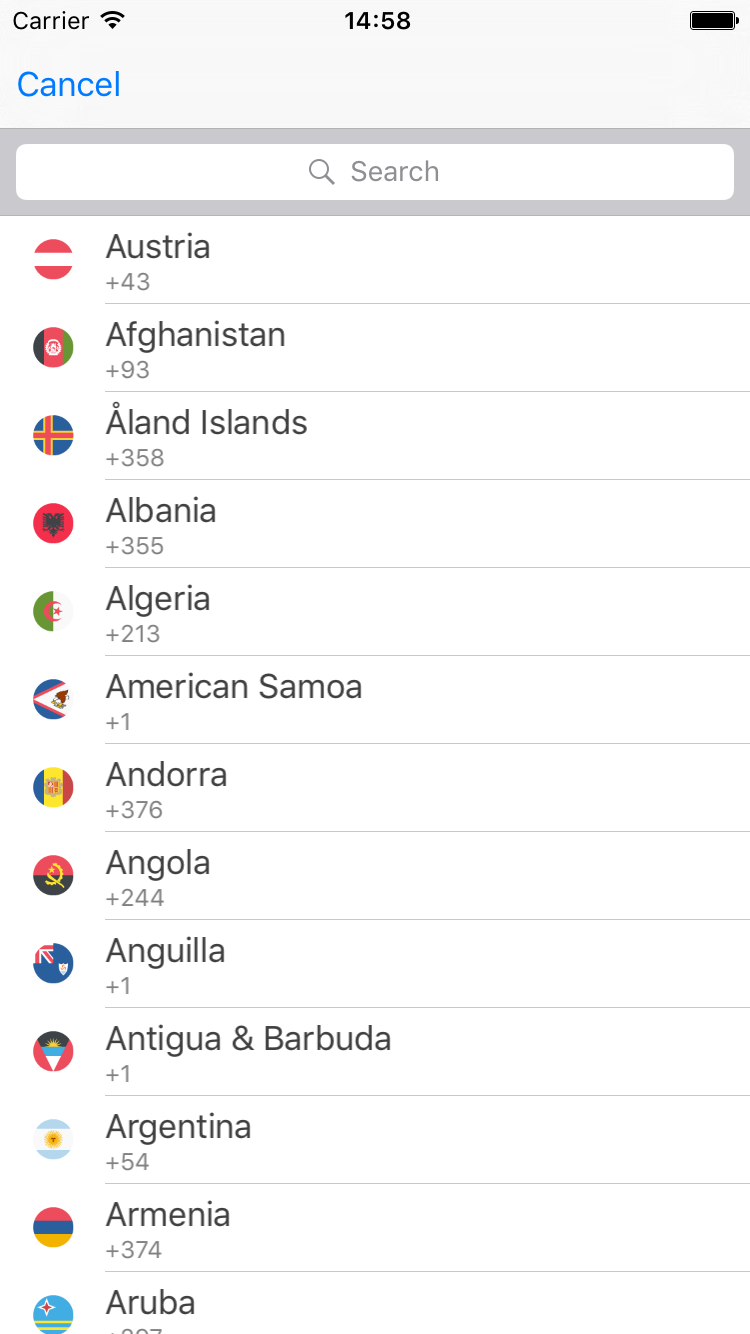Pick Åland Islands +358
750x1334 pixels.
coord(375,436)
